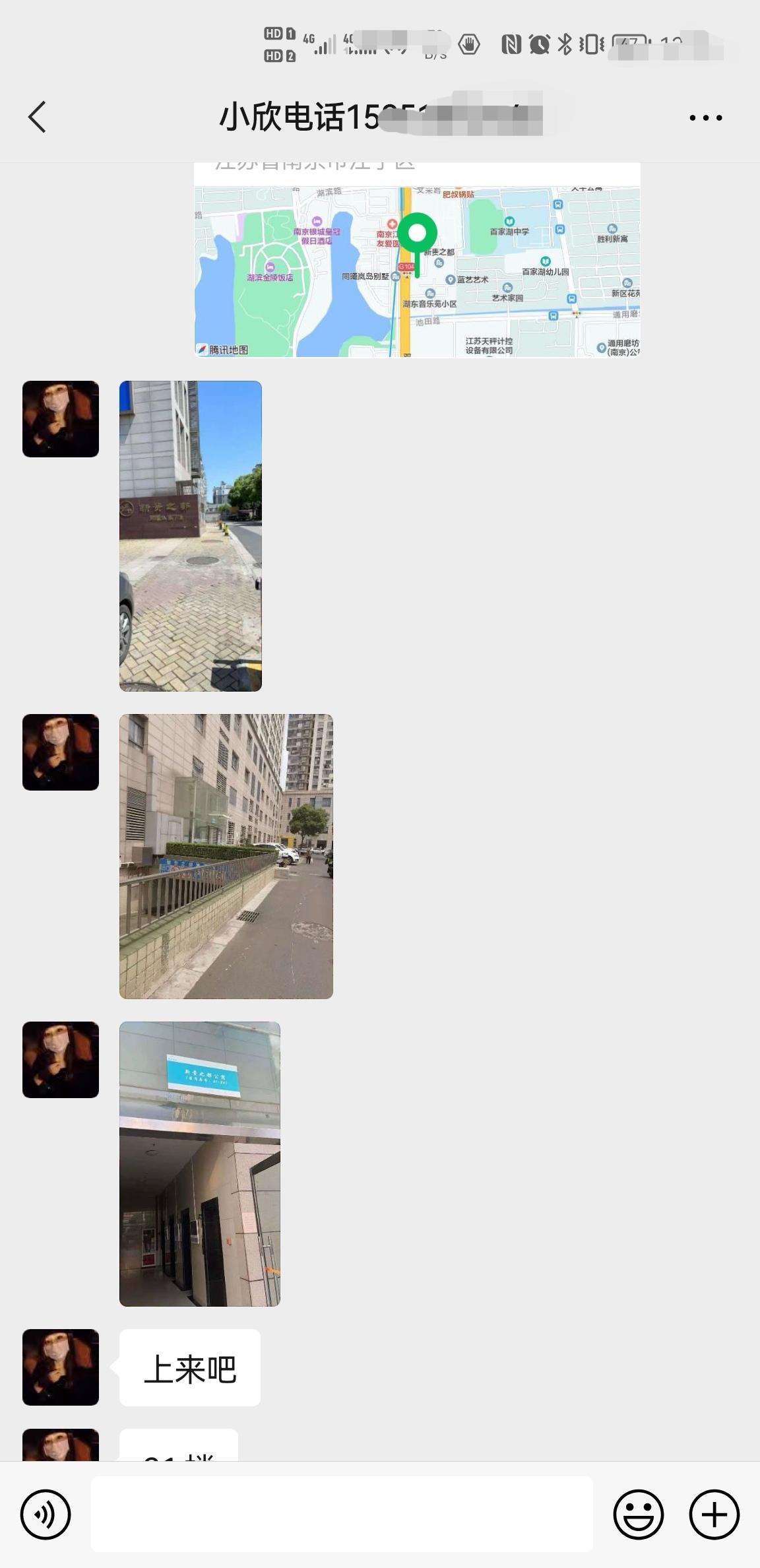Go back to the chat list

38,117
